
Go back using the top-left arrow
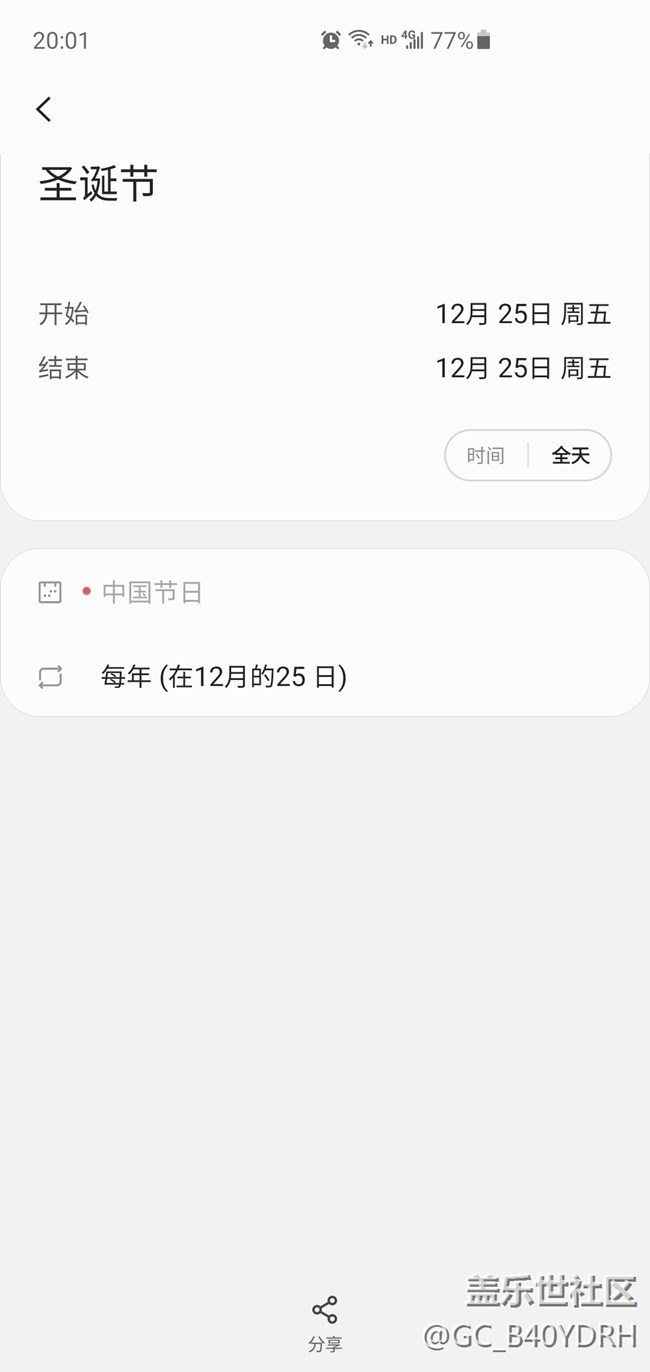(43, 109)
